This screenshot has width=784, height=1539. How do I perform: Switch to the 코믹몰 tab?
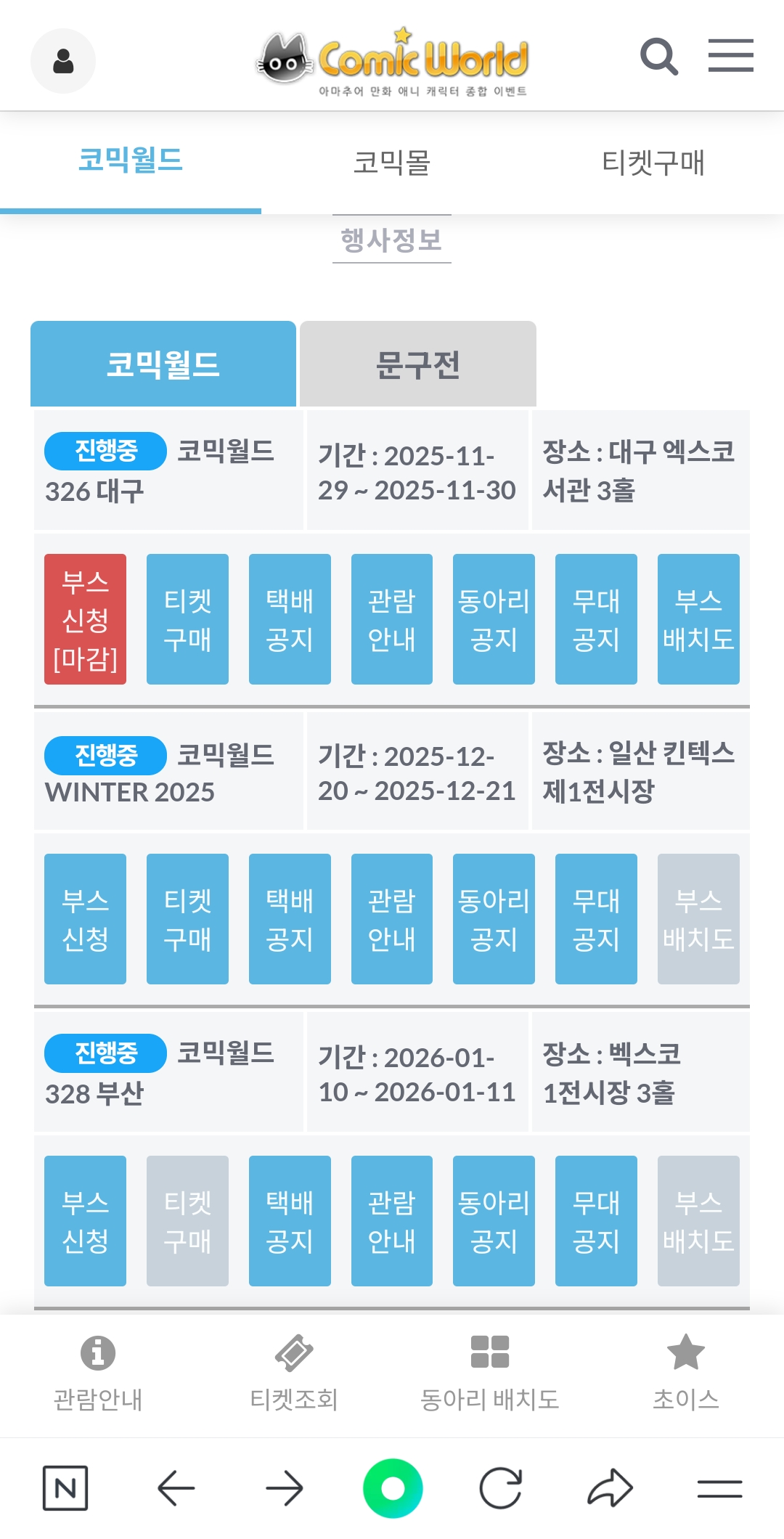[x=392, y=163]
